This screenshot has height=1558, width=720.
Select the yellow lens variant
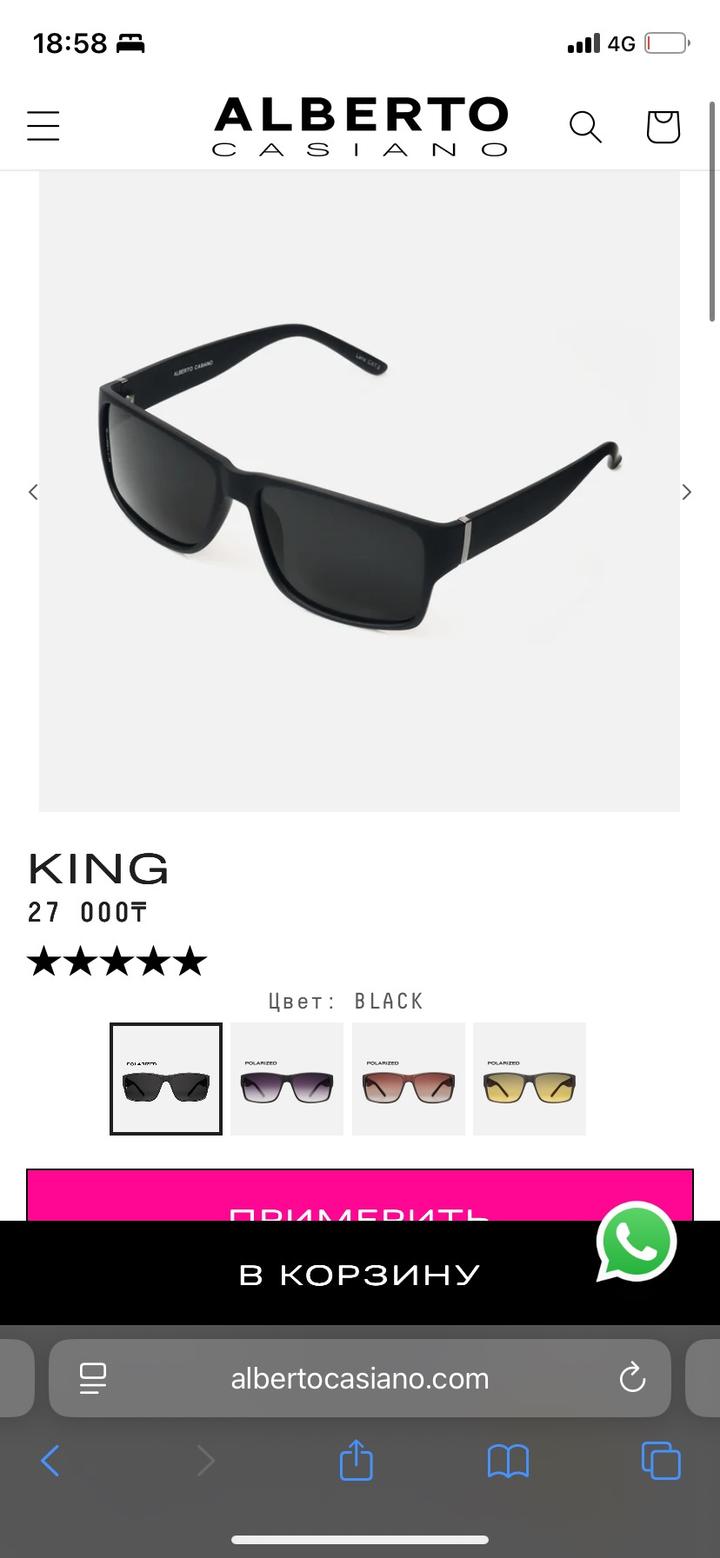pyautogui.click(x=529, y=1079)
